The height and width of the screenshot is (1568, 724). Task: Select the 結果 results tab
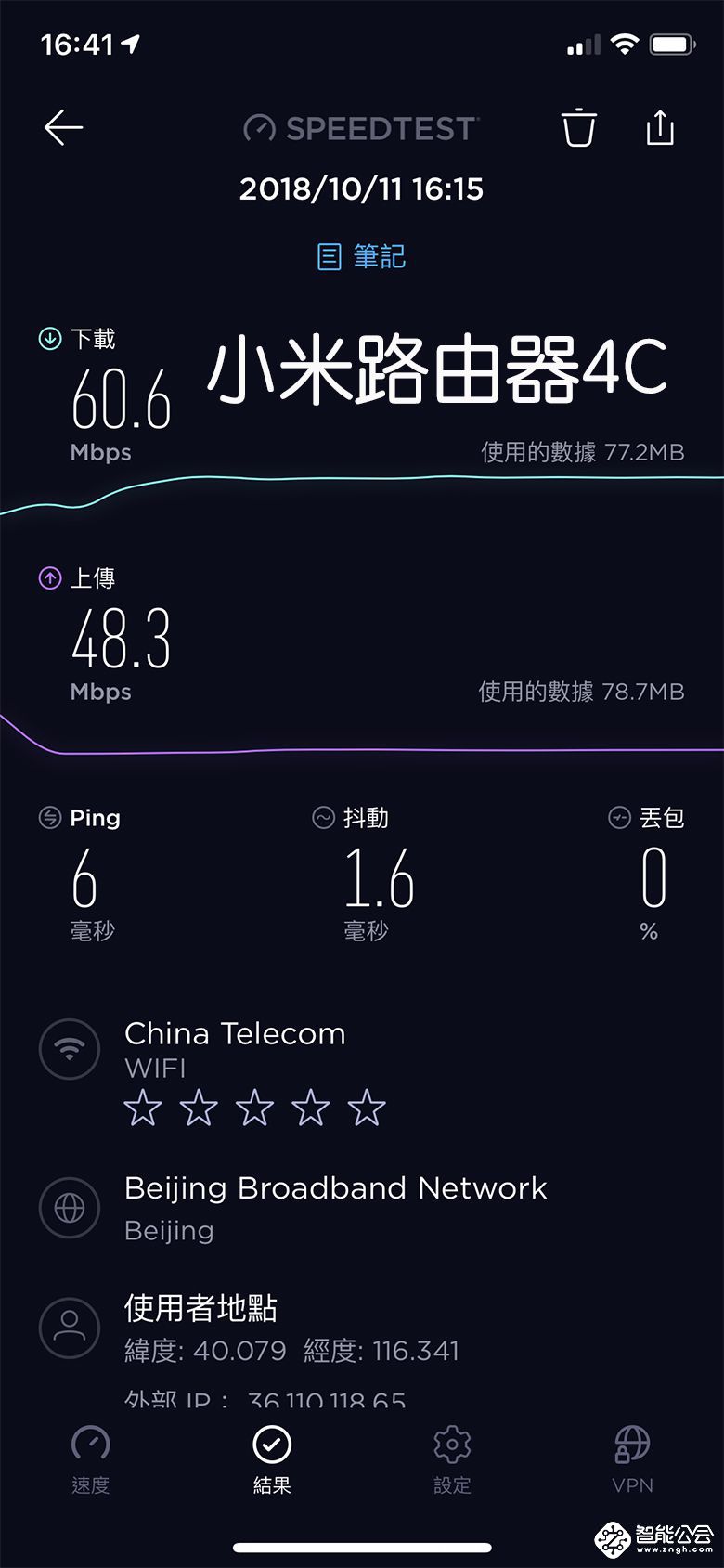[x=271, y=1458]
